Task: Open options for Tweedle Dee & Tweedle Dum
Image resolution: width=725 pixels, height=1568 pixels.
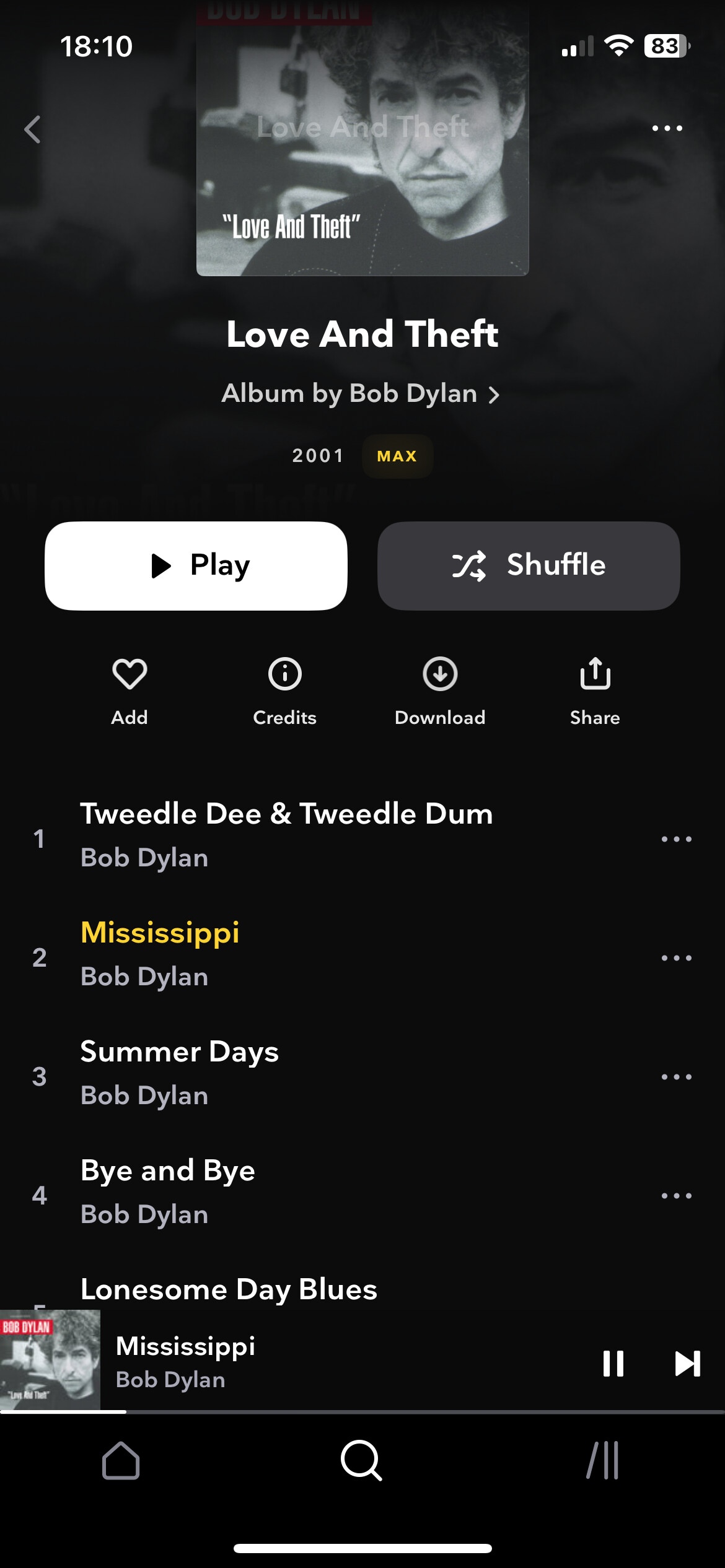Action: [676, 839]
